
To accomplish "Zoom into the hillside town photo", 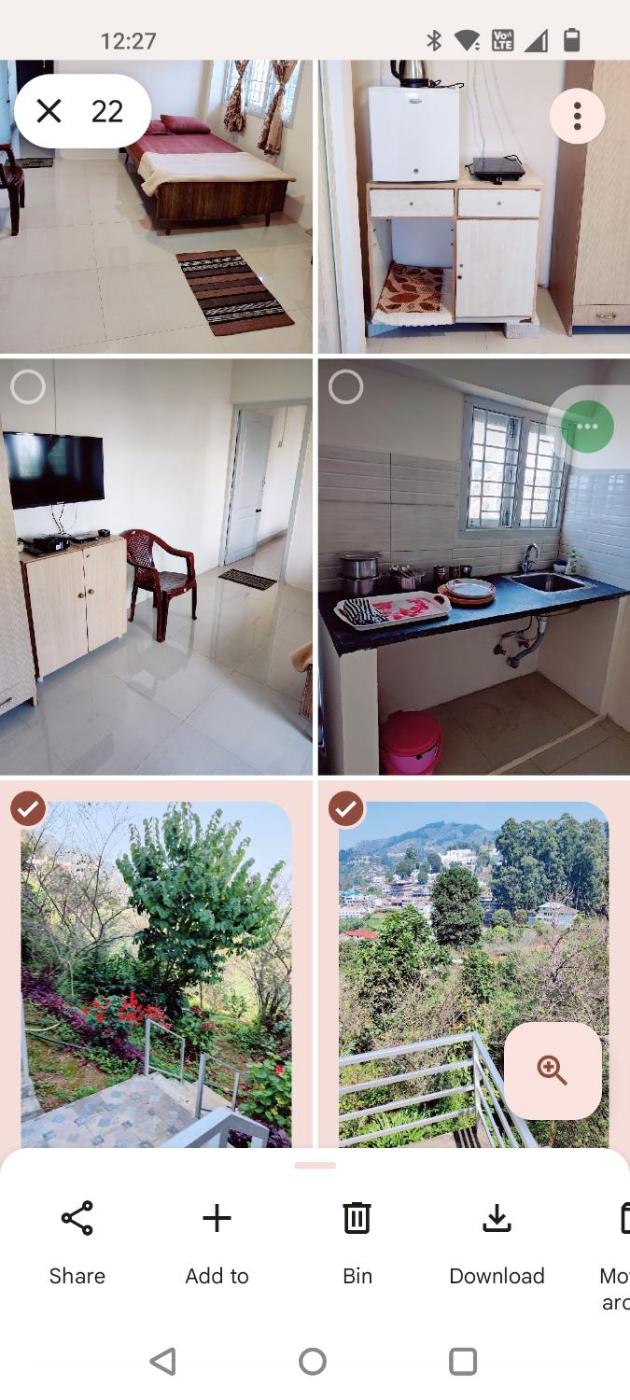I will click(552, 1071).
